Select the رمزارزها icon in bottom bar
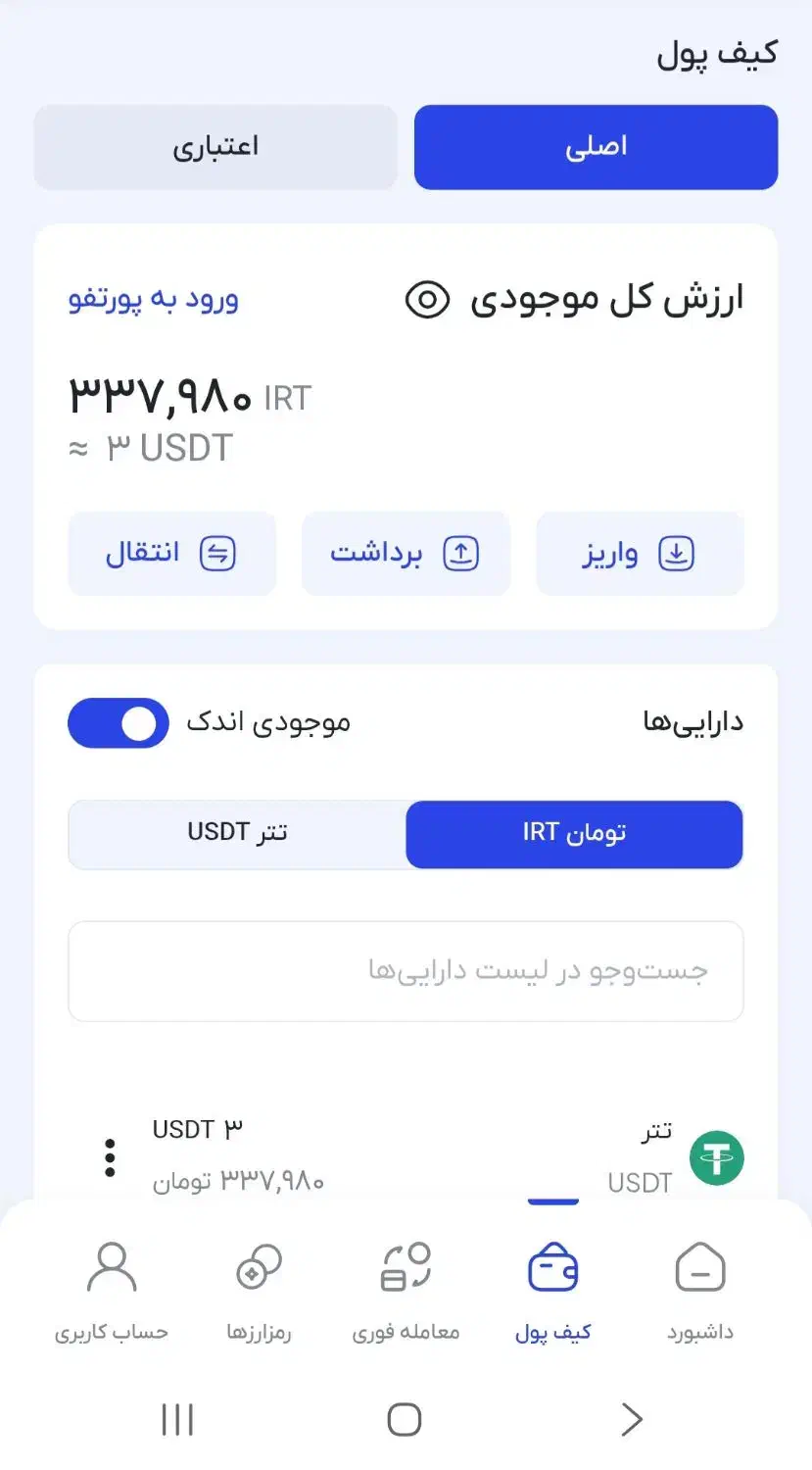This screenshot has height=1470, width=812. [x=259, y=1289]
